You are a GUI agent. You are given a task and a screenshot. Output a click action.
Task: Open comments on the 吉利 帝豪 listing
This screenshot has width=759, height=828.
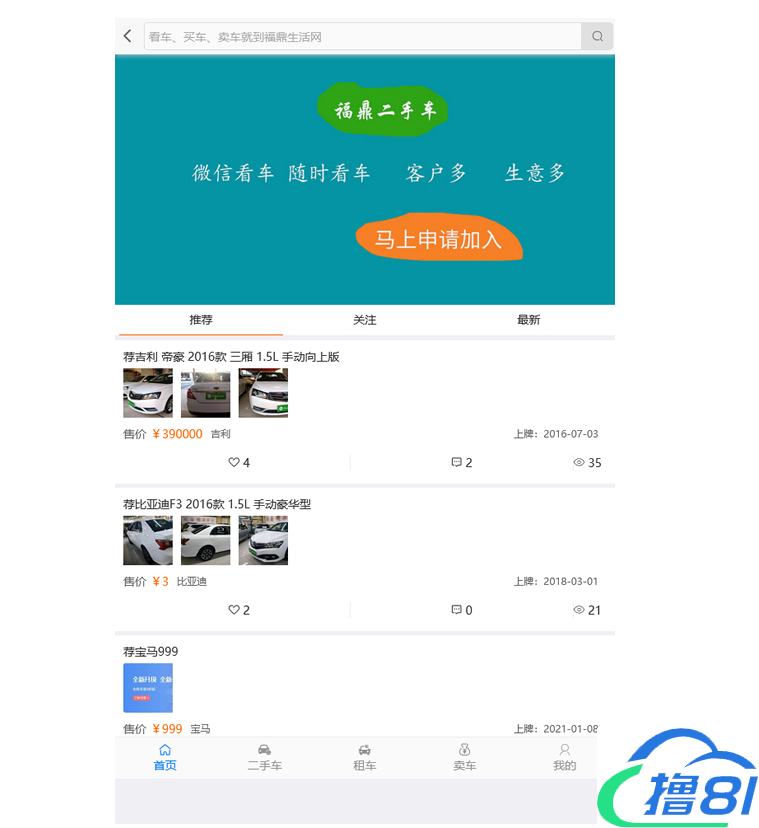coord(461,463)
